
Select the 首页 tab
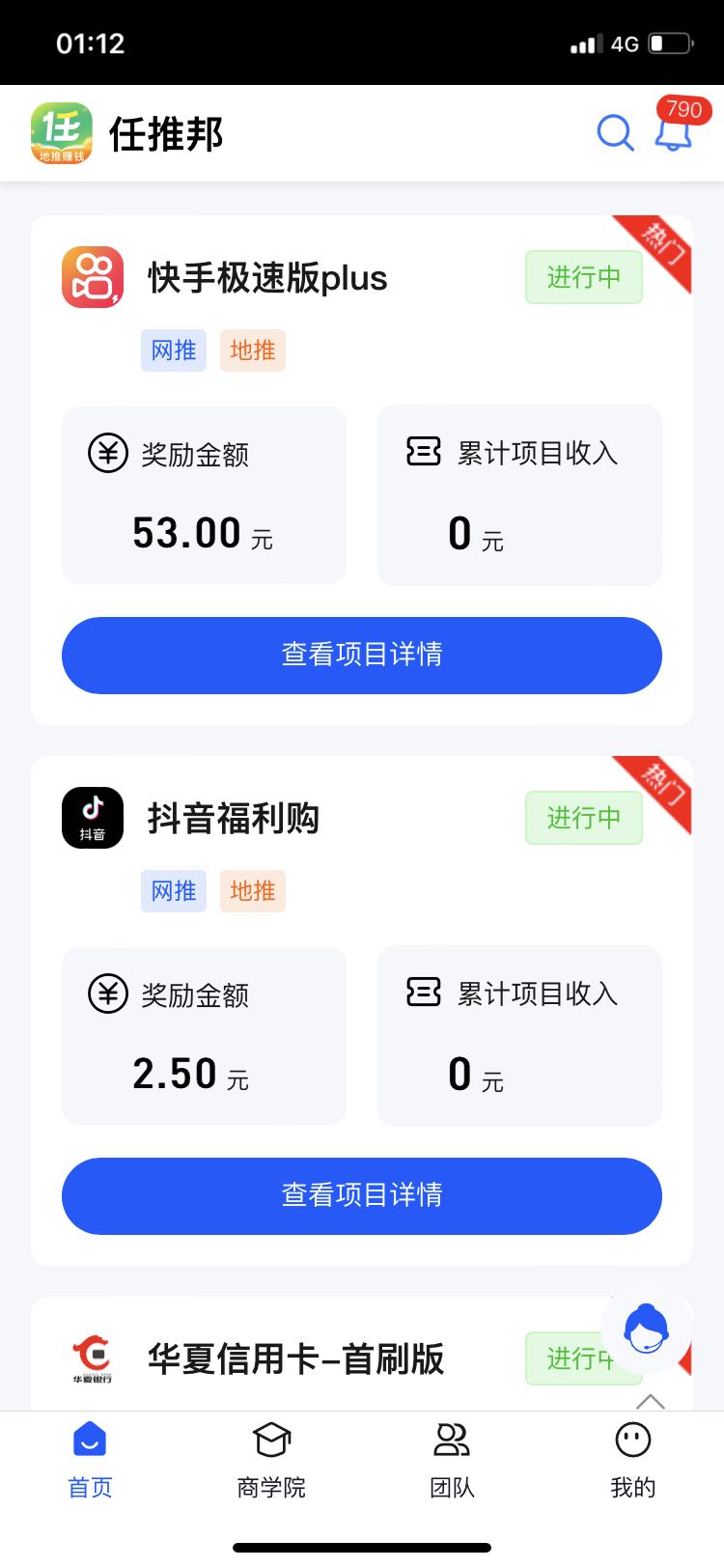pos(90,1459)
